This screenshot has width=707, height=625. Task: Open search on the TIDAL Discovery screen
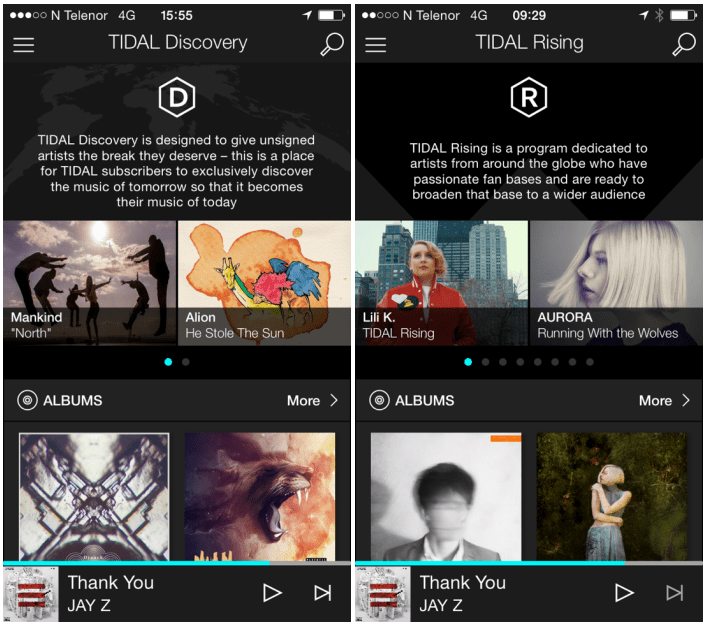click(331, 45)
